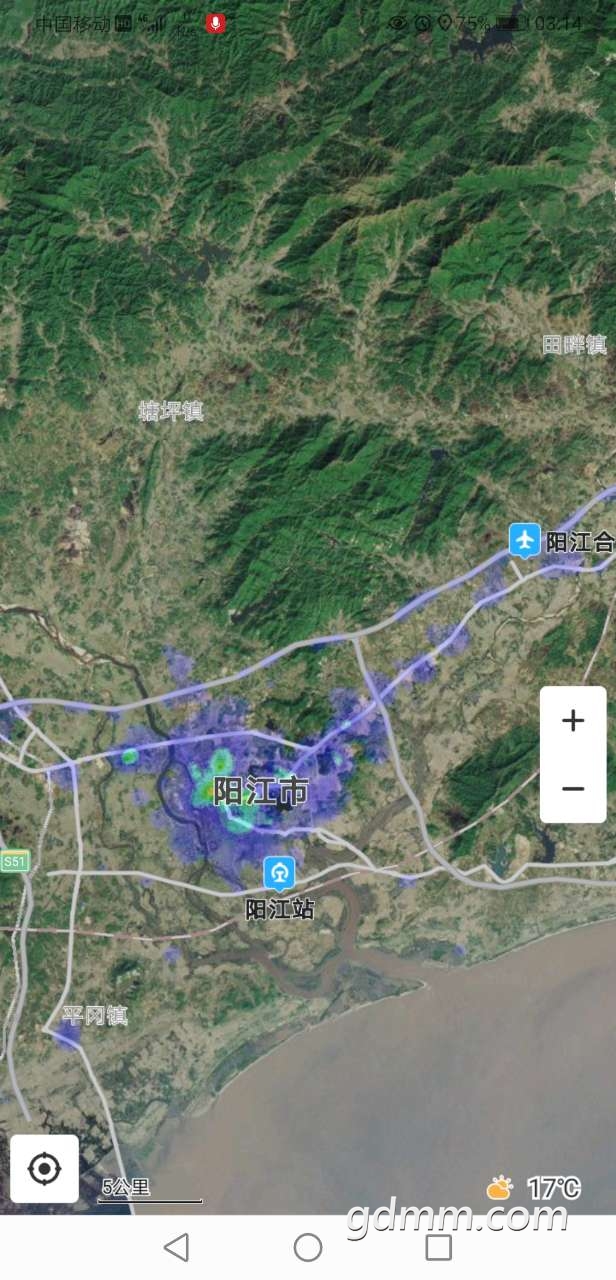Select the 阳江合 airport marker
The image size is (616, 1280).
pyautogui.click(x=525, y=540)
